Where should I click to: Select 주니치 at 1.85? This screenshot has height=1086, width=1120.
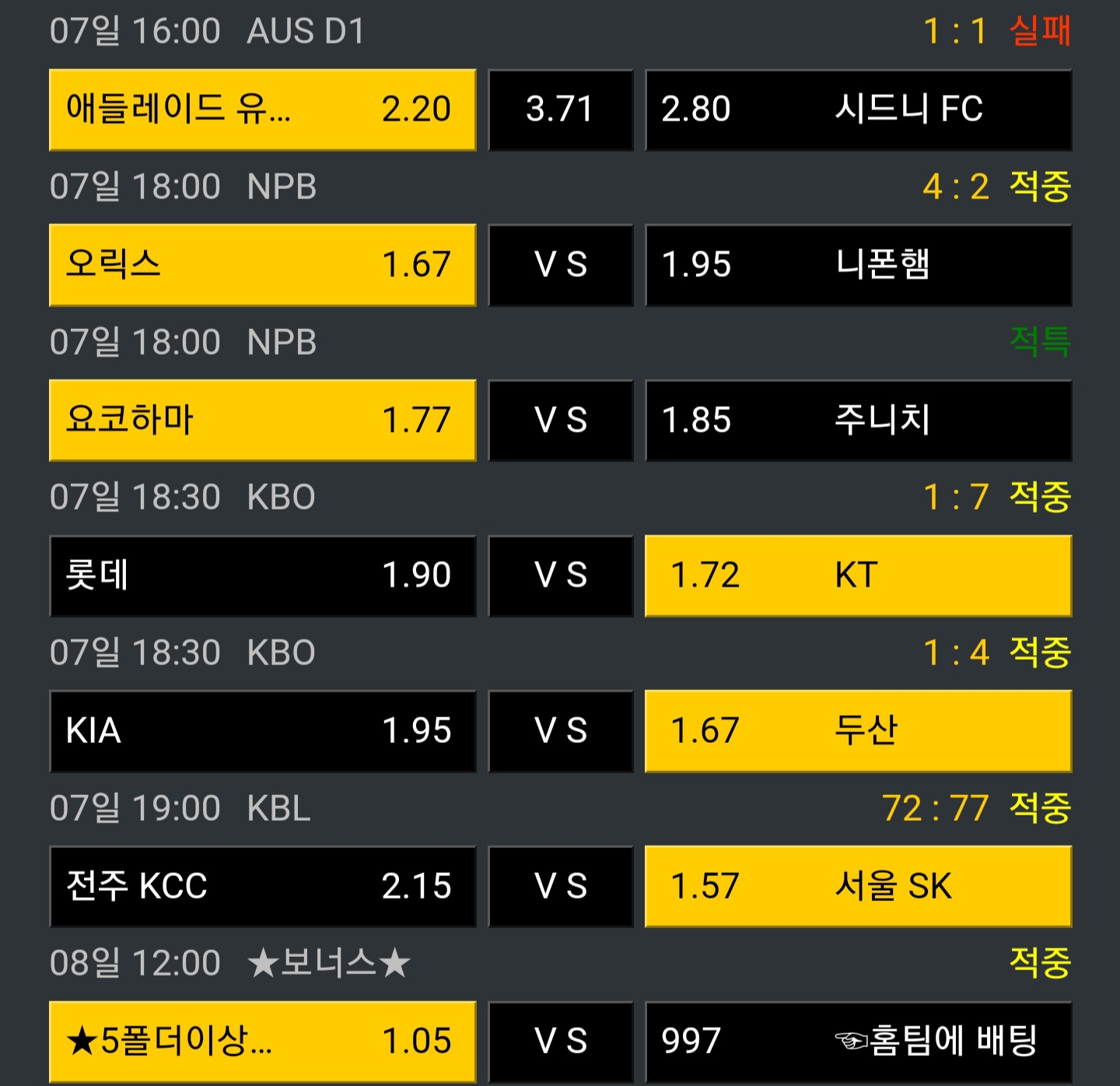click(859, 420)
